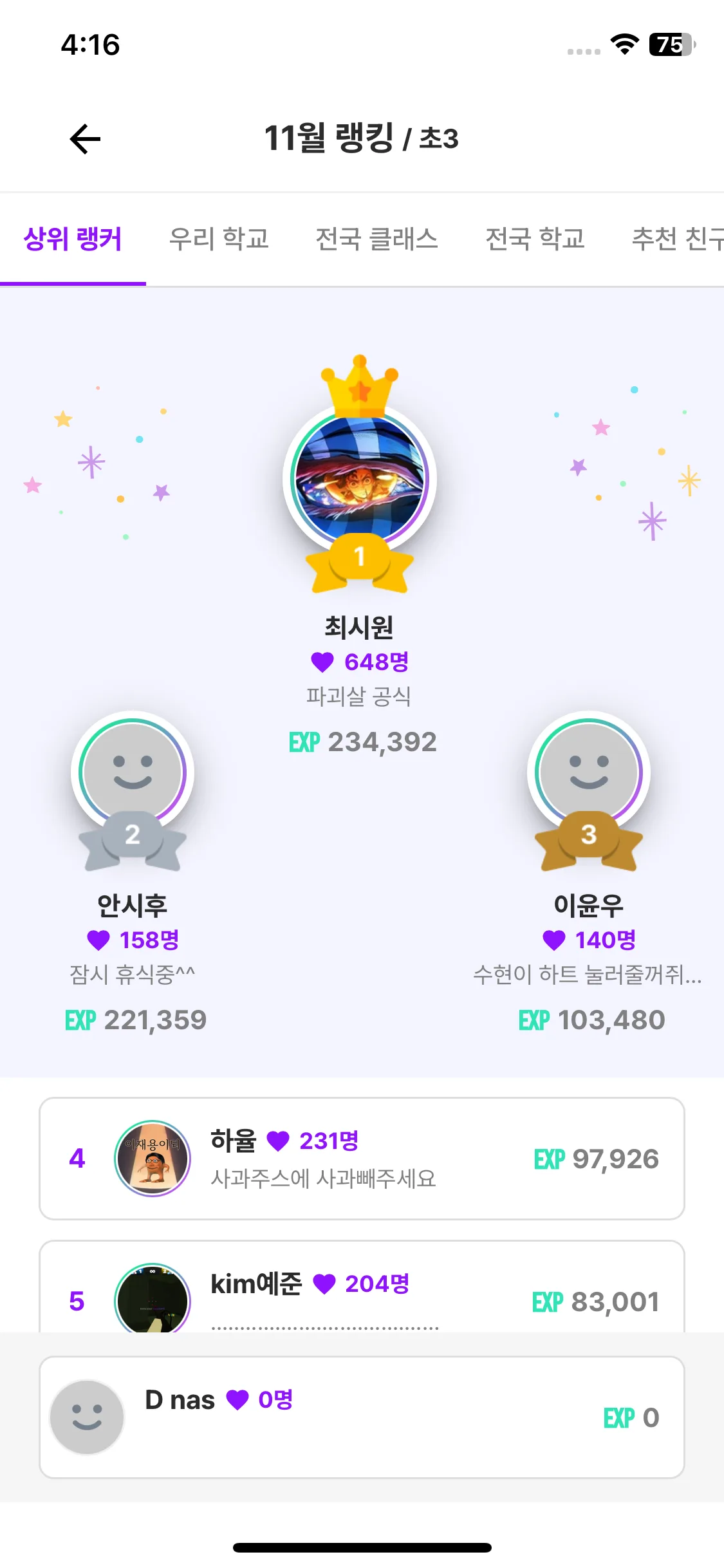
Task: Open first-place 최시원's profile
Action: 360,480
